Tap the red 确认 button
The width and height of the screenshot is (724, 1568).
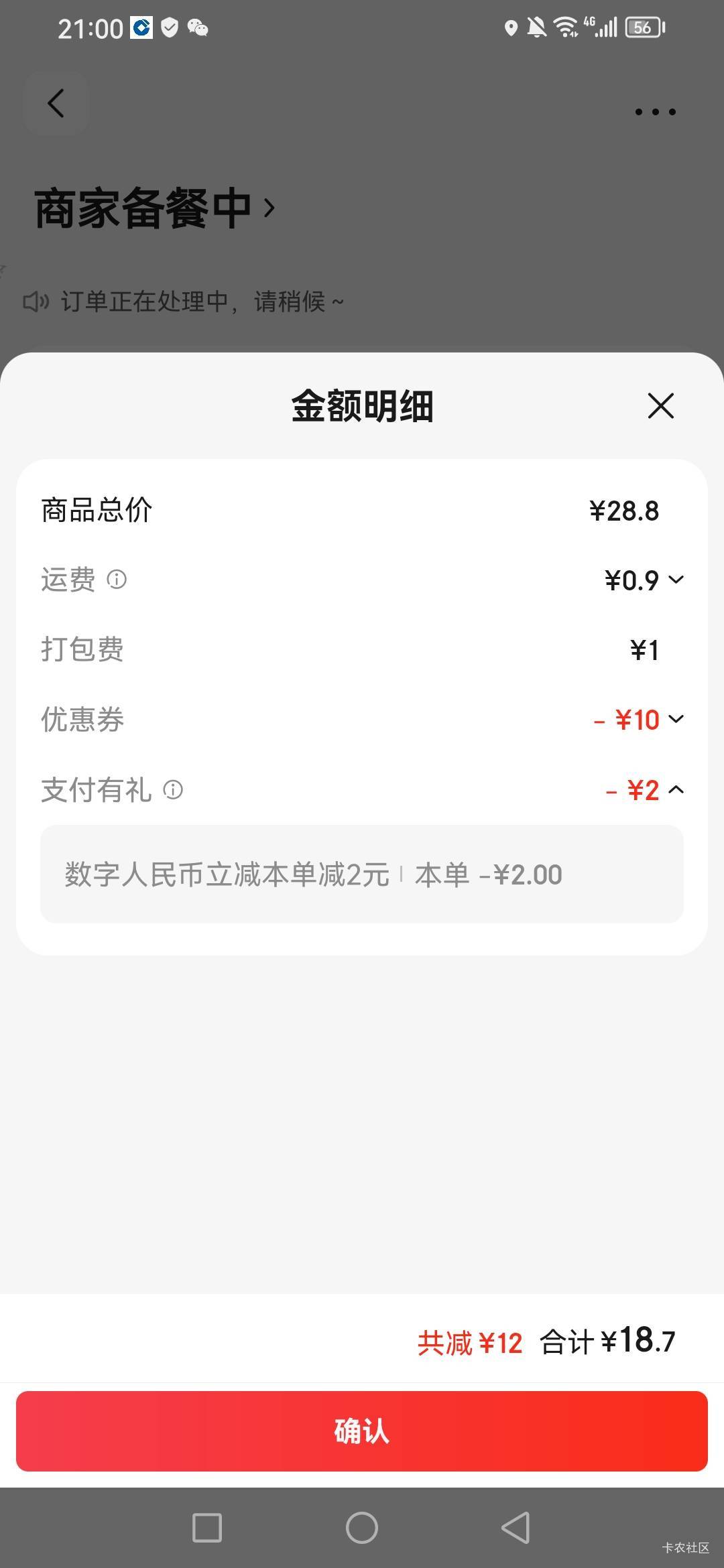tap(362, 1431)
